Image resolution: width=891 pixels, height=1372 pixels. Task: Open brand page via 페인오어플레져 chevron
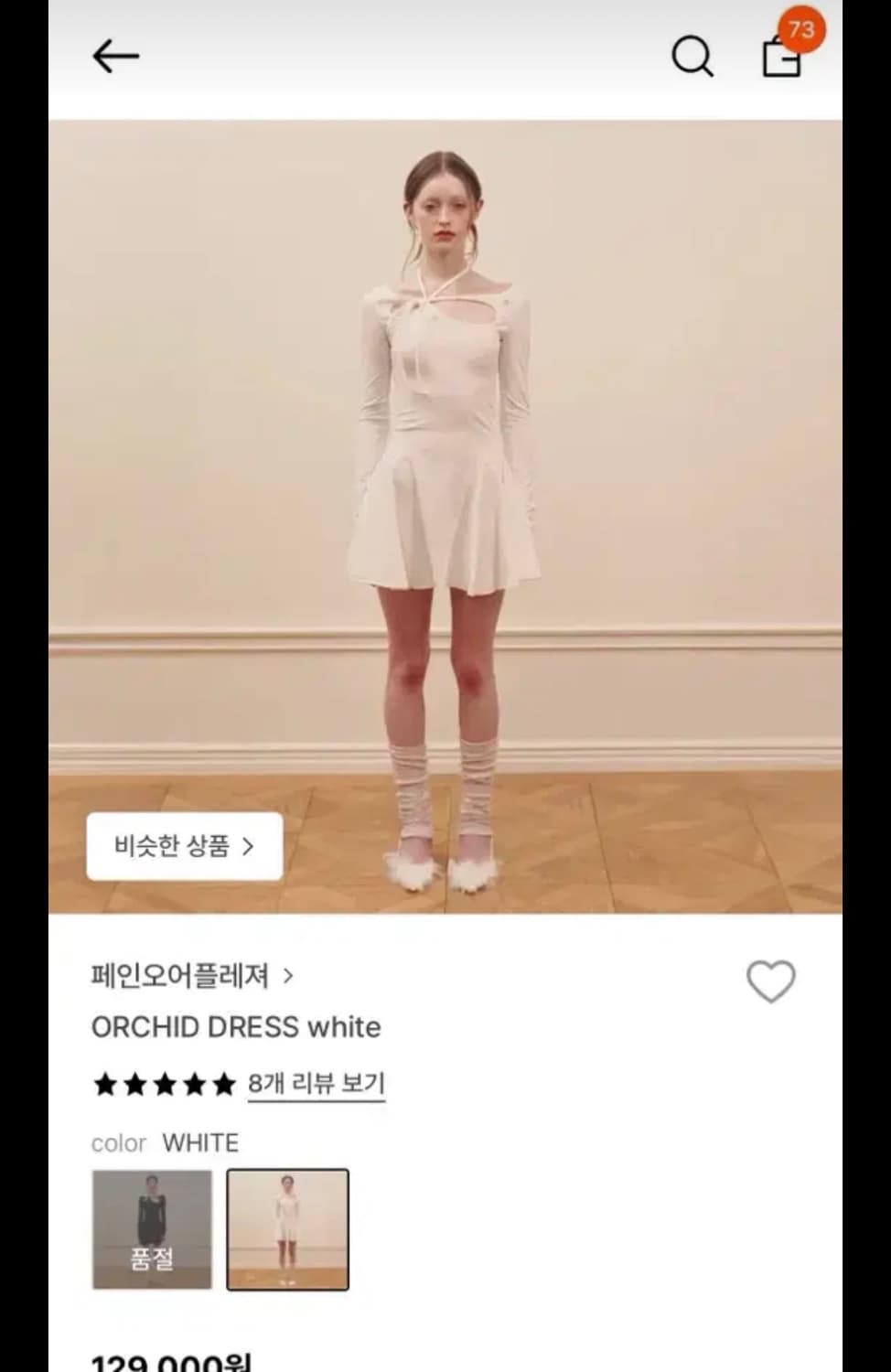[288, 976]
